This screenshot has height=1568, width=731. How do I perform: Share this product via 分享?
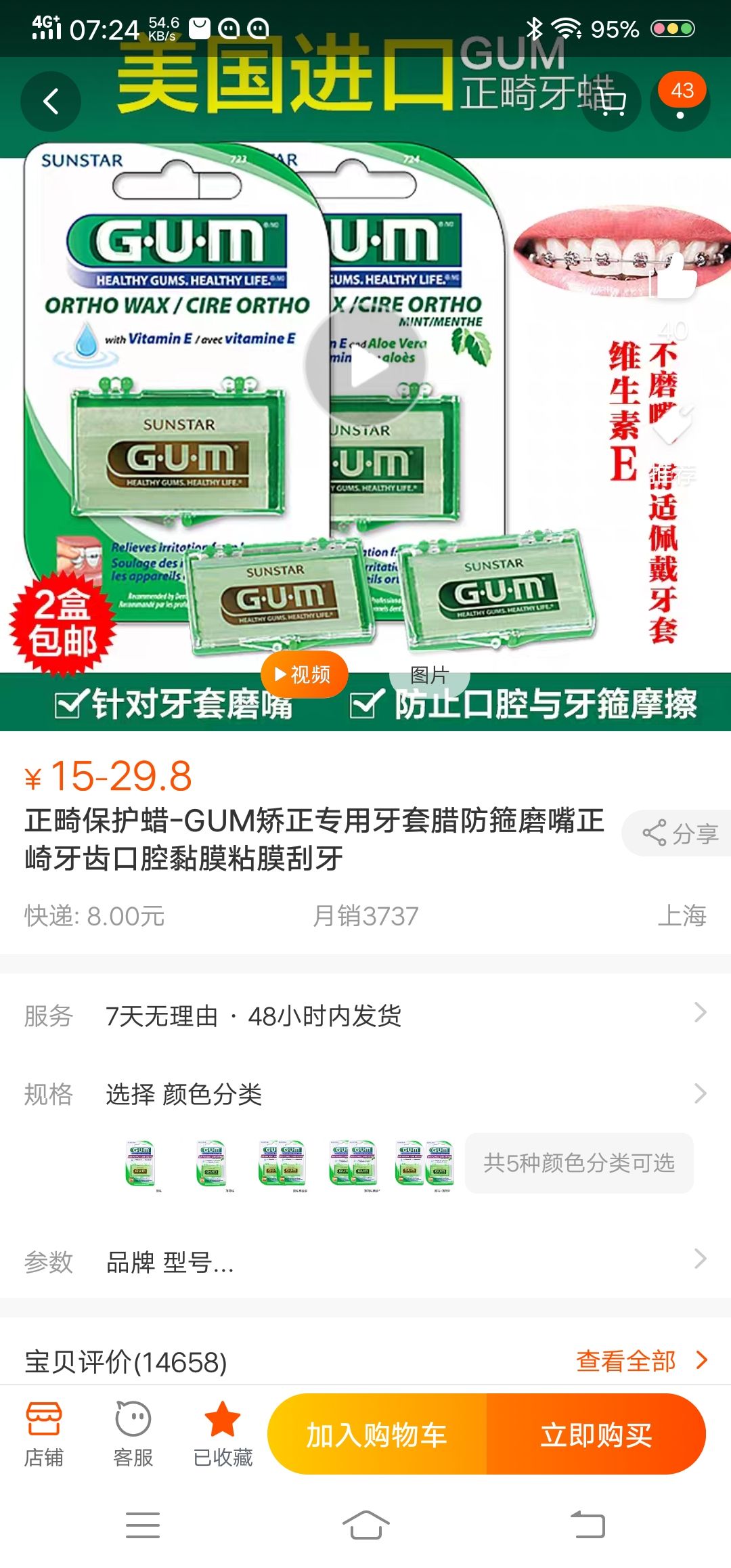(679, 833)
